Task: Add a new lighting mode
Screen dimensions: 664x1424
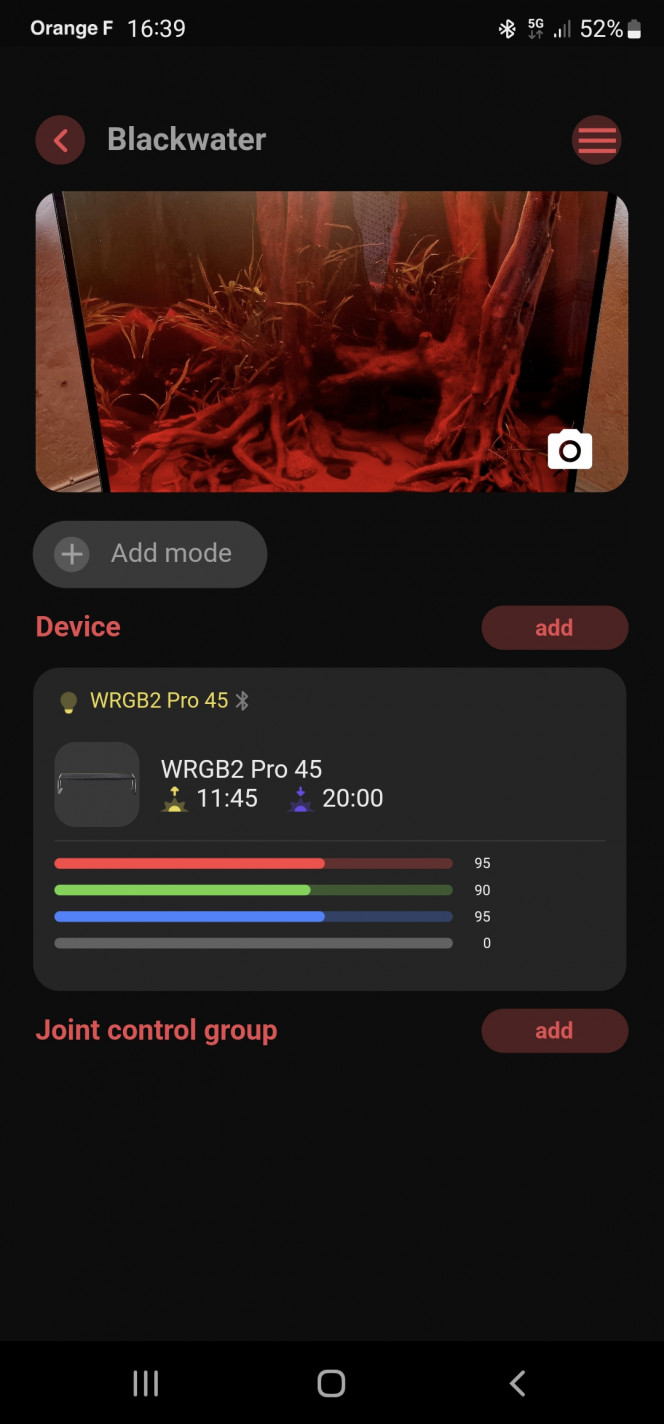Action: [x=150, y=553]
